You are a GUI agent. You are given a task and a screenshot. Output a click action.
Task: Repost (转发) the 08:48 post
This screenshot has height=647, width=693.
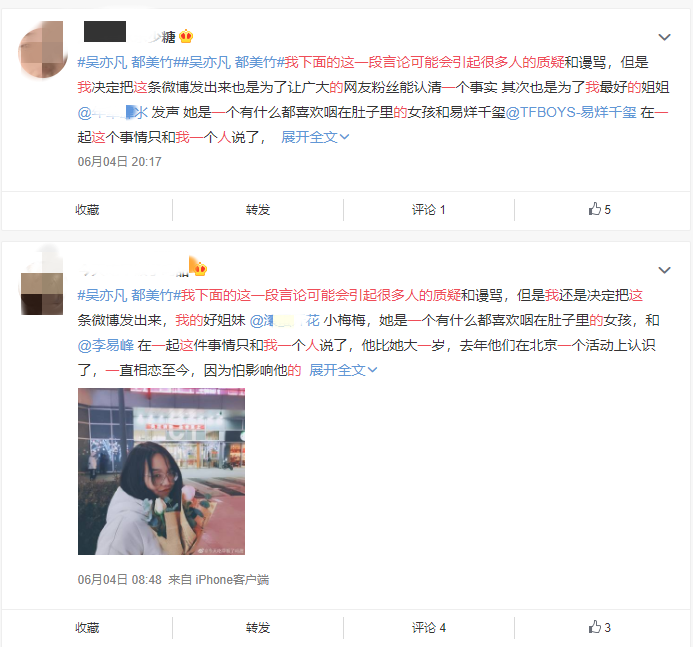point(258,628)
